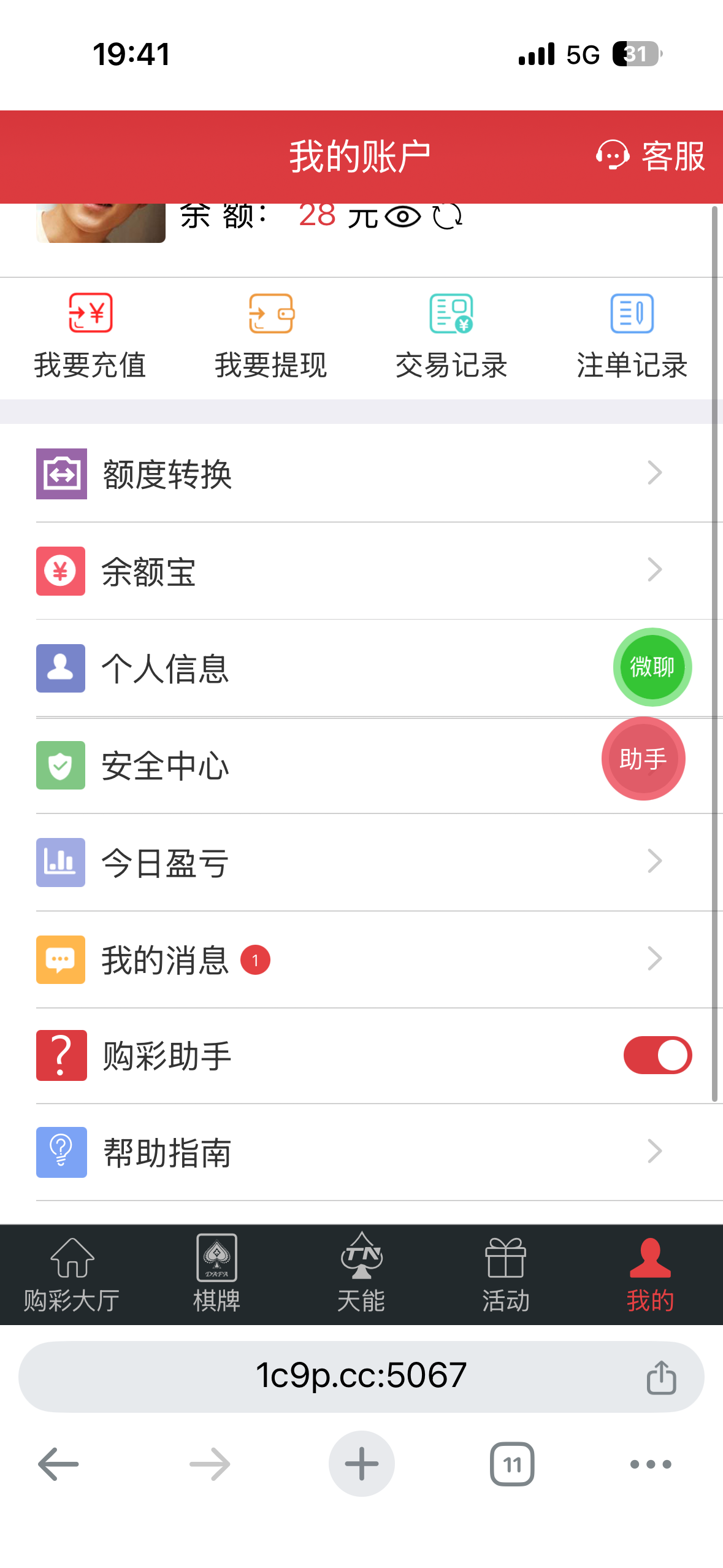
Task: Open 帮助指南 help guide
Action: pos(361,1152)
